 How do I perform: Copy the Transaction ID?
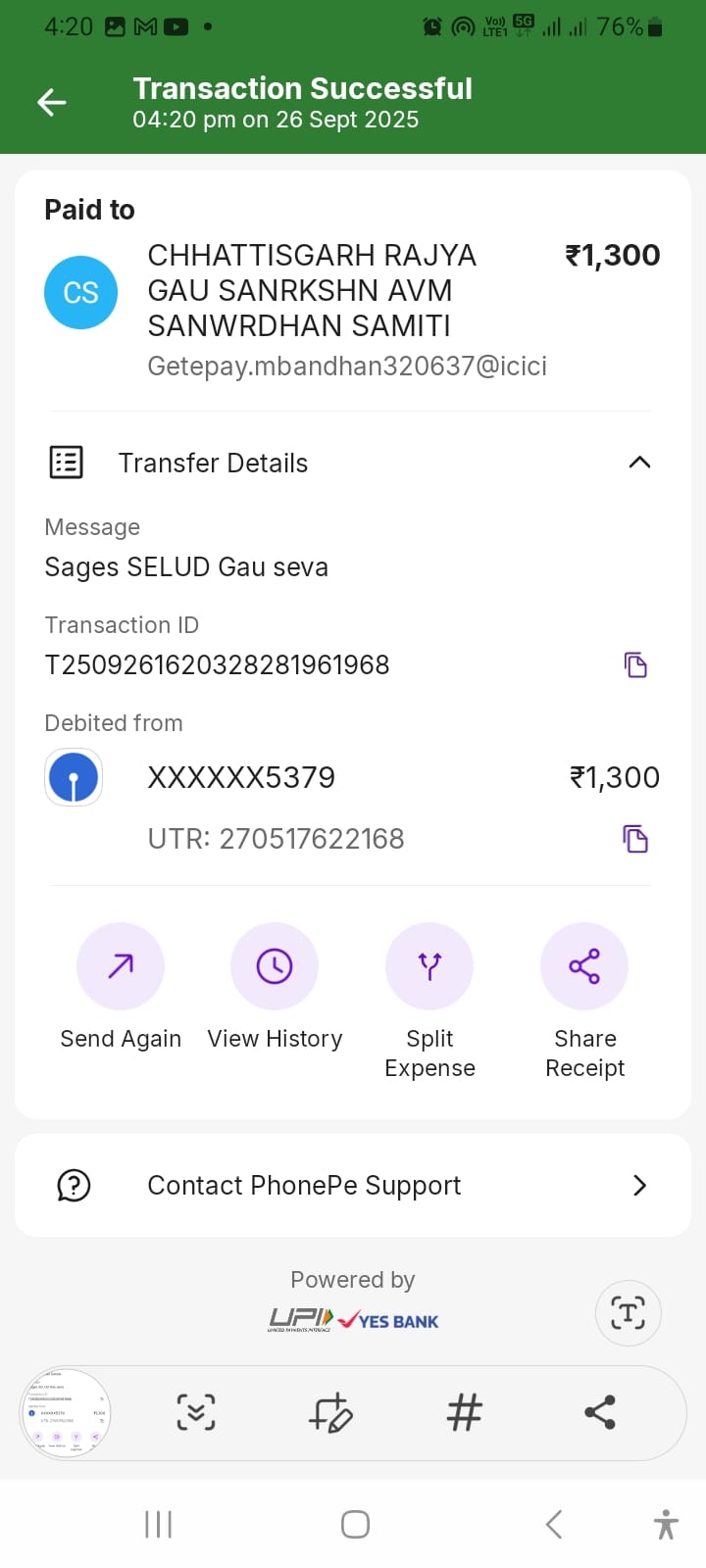(x=635, y=665)
